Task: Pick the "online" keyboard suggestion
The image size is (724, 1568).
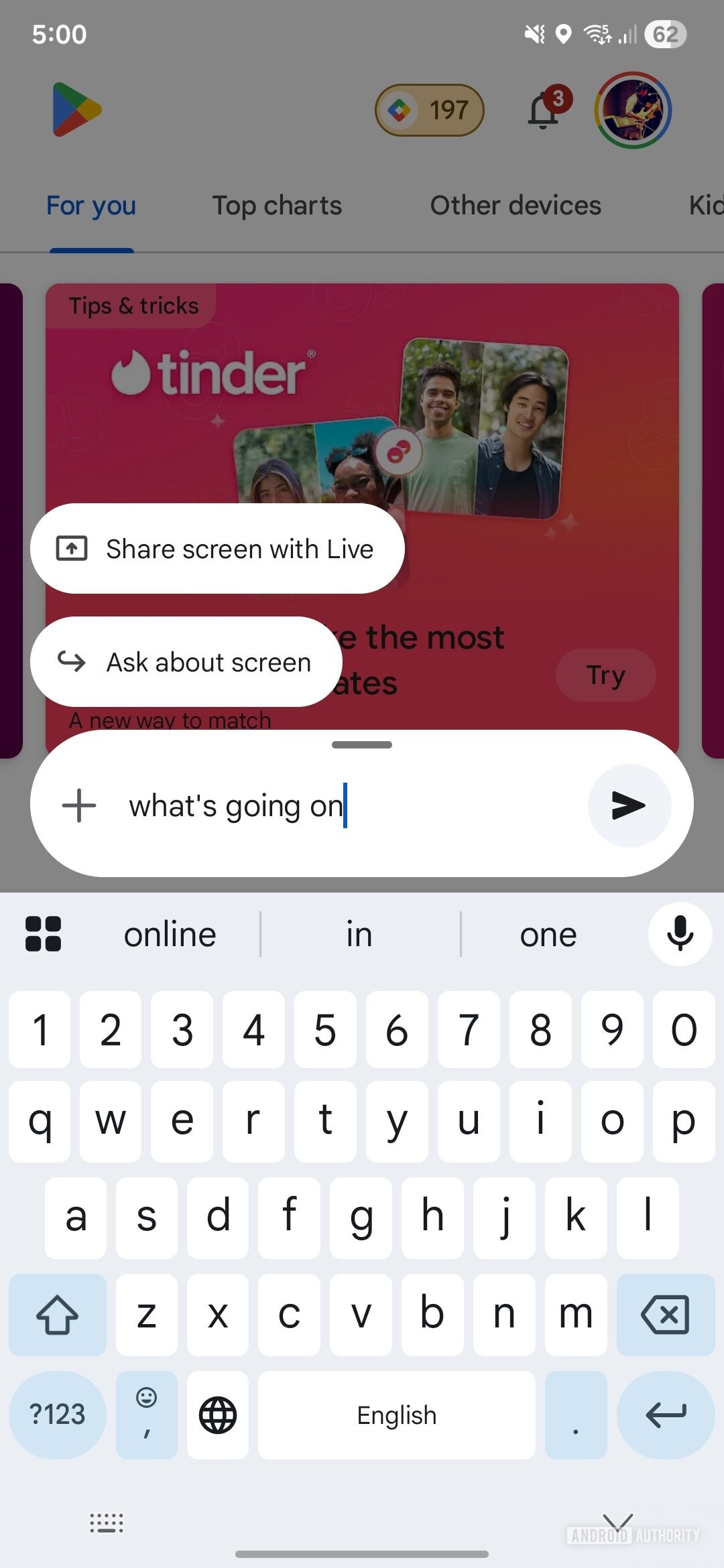Action: point(170,934)
